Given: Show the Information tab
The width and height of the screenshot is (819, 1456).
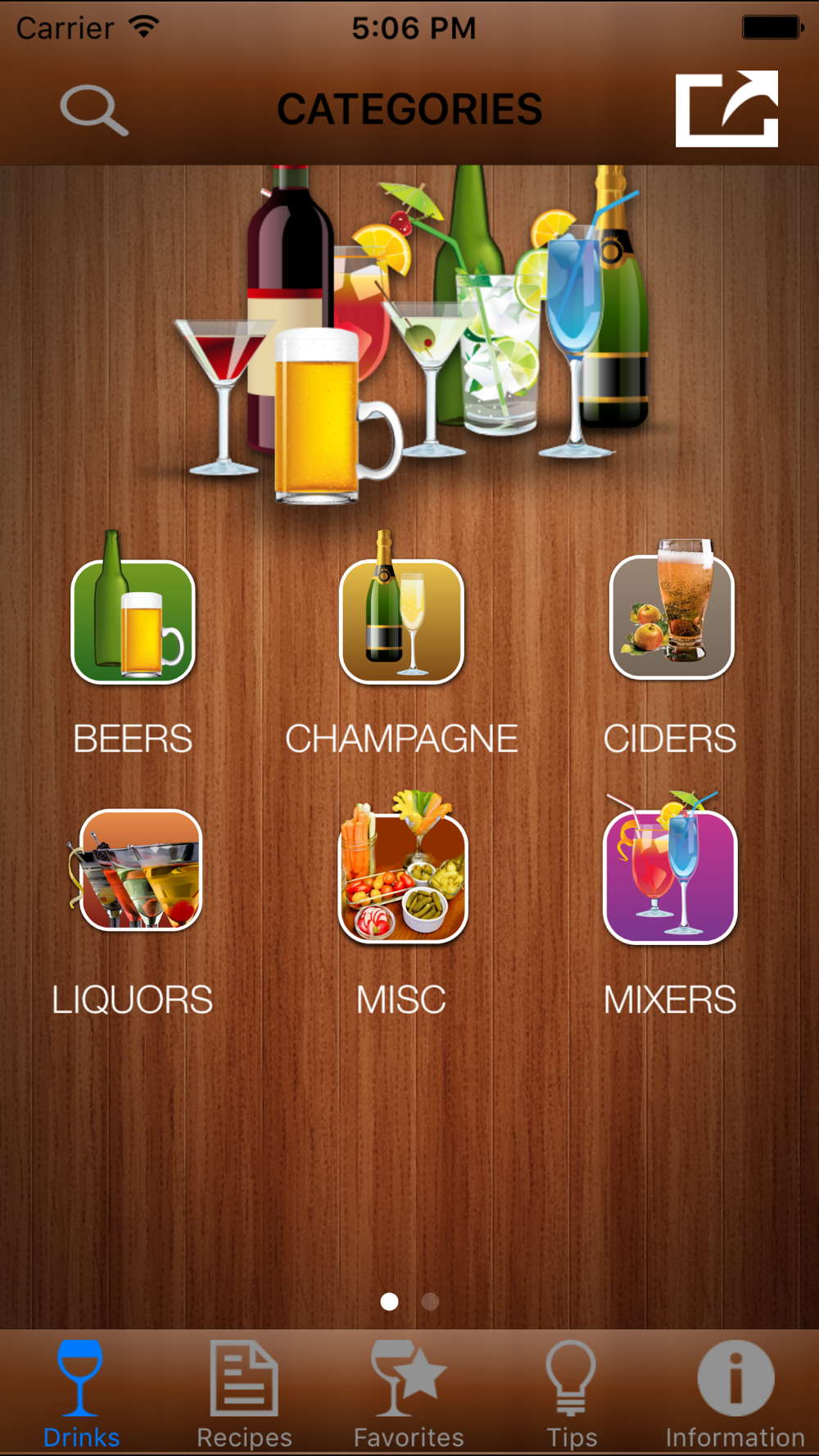Looking at the screenshot, I should 735,1393.
